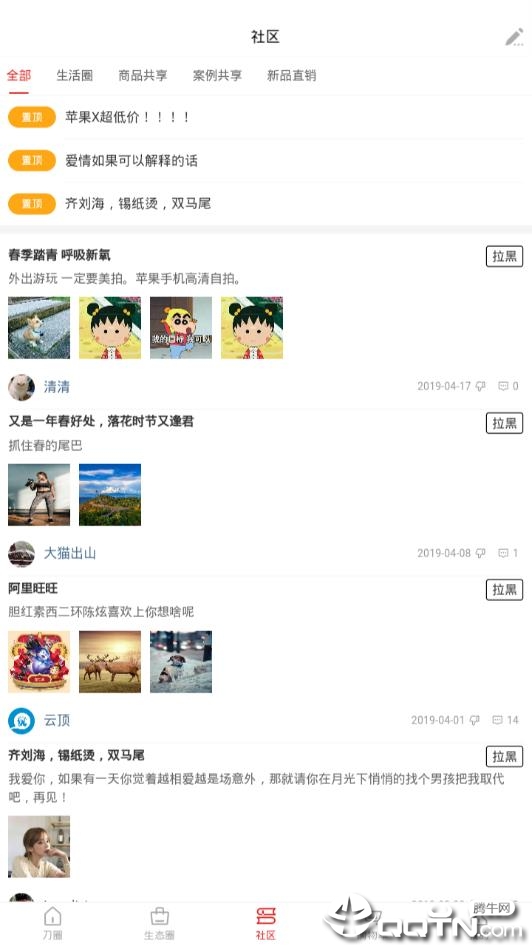This screenshot has height=946, width=532.
Task: Open the post 齐刘海，锡纸烫，双马尾 with the girl photo
Action: (x=76, y=755)
